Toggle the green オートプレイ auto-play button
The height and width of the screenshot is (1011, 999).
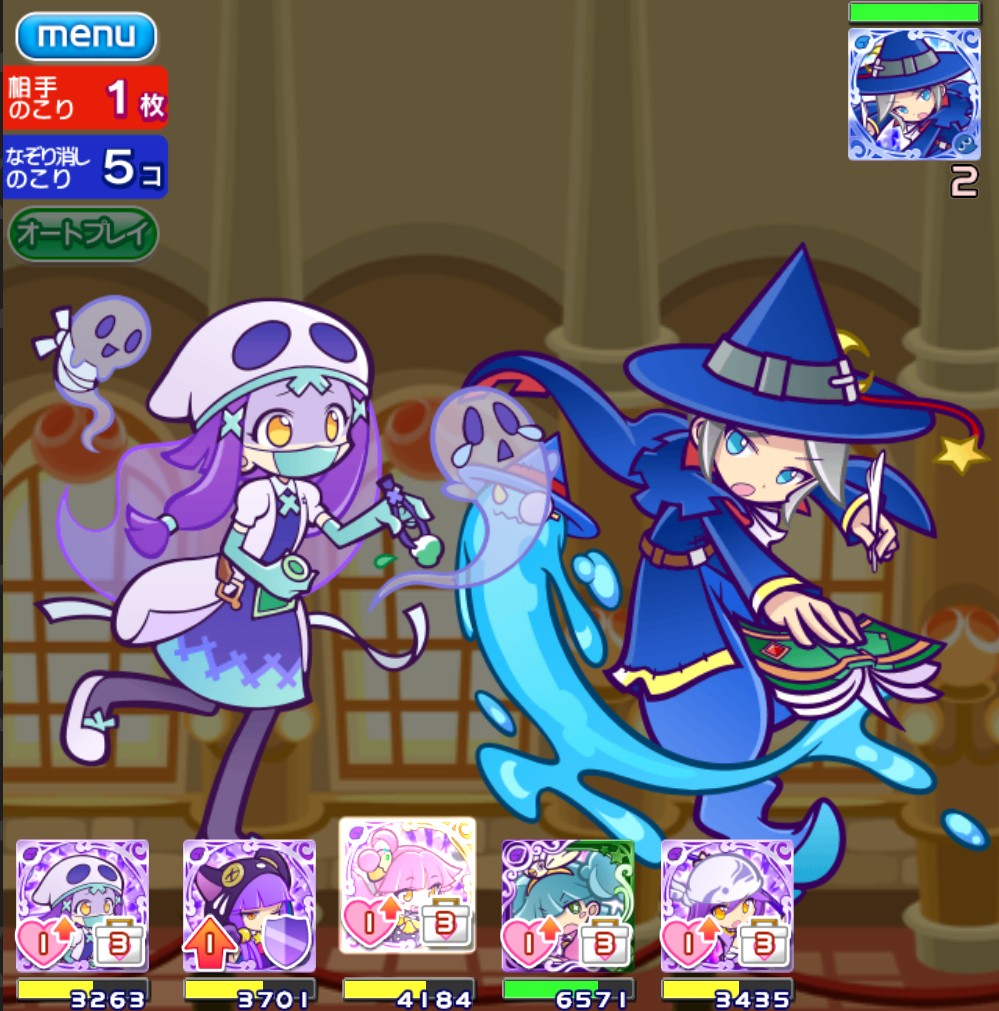click(84, 234)
